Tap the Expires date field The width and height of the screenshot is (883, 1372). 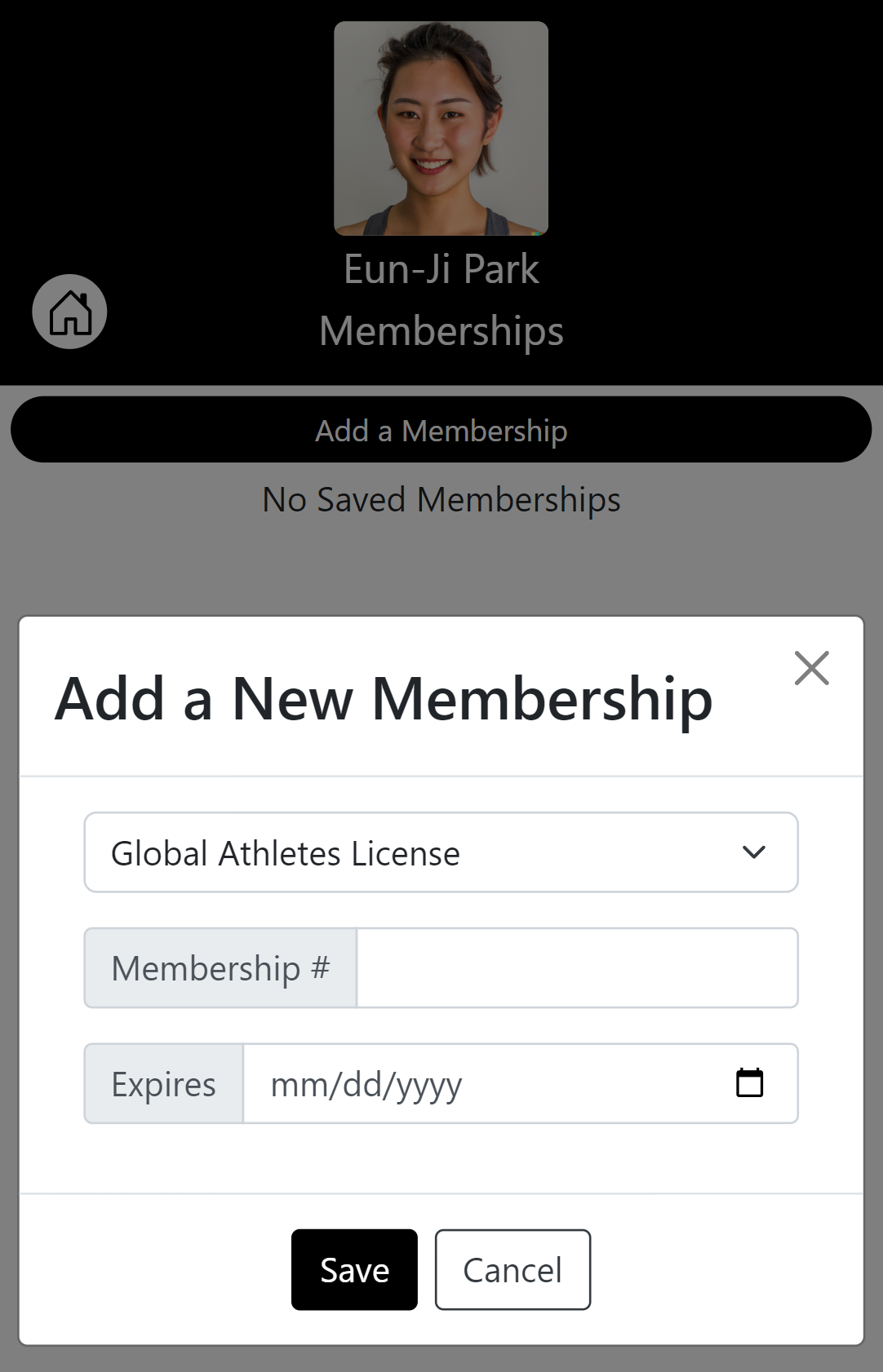[x=490, y=1084]
